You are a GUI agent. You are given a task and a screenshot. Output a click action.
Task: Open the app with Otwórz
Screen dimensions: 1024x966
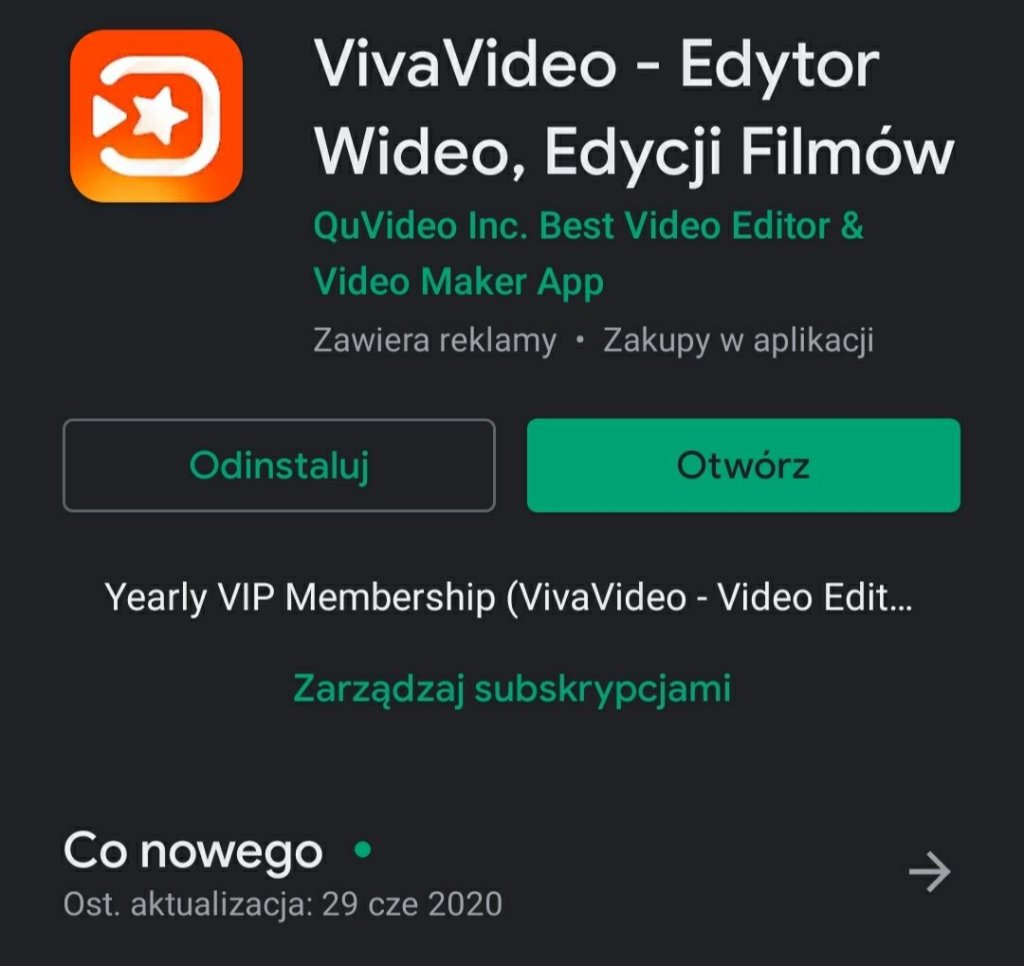tap(743, 466)
